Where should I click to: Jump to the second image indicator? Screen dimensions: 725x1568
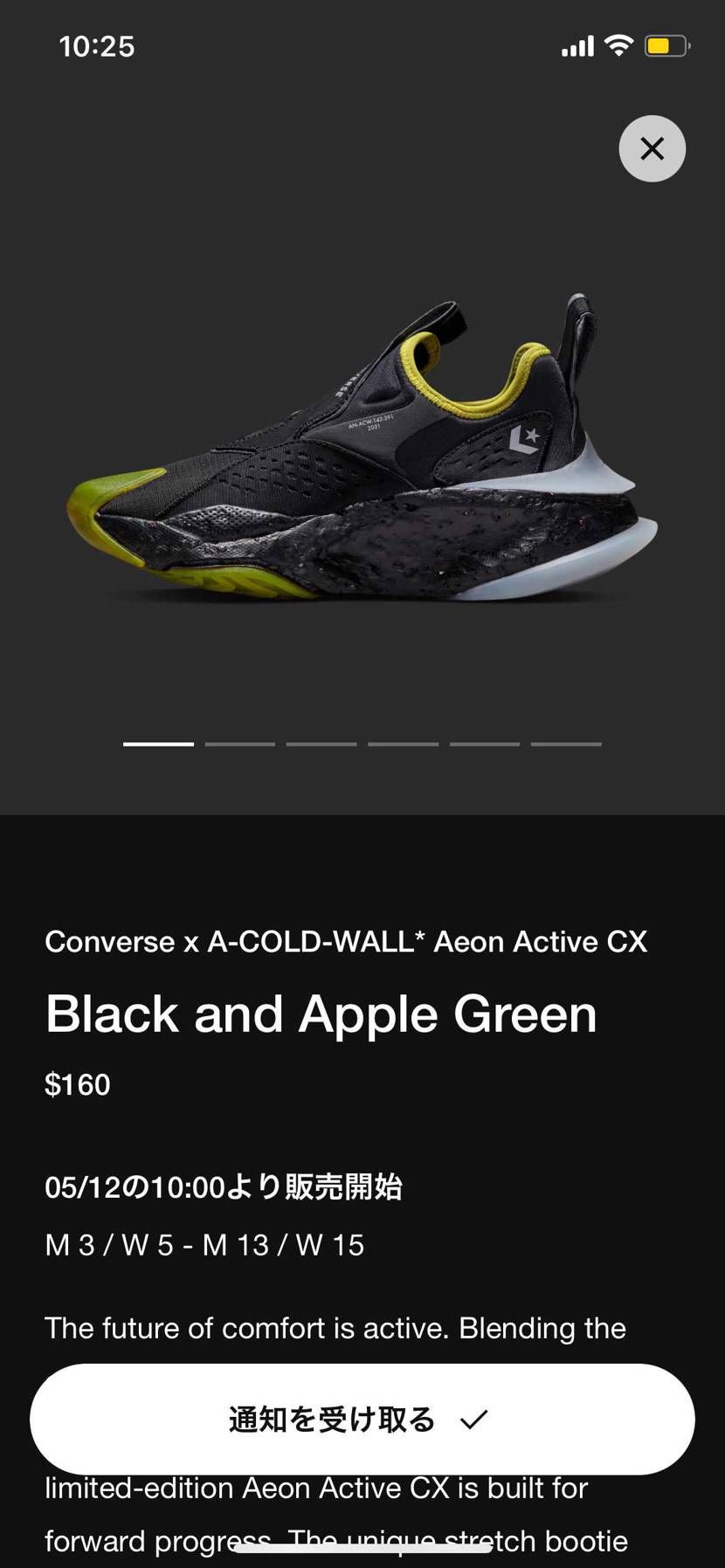(x=239, y=744)
